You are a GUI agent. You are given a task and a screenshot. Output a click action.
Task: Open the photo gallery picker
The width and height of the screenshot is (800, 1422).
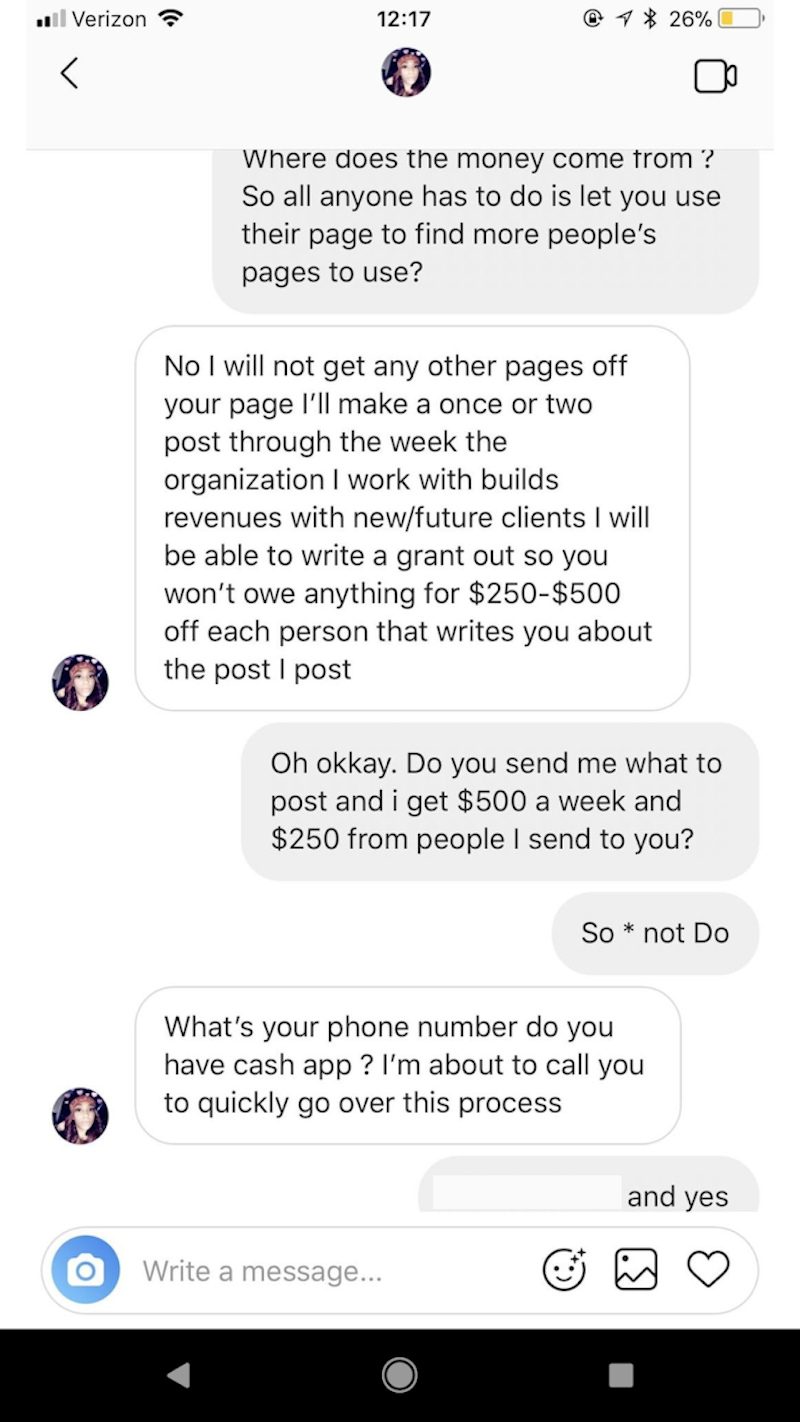coord(636,1270)
